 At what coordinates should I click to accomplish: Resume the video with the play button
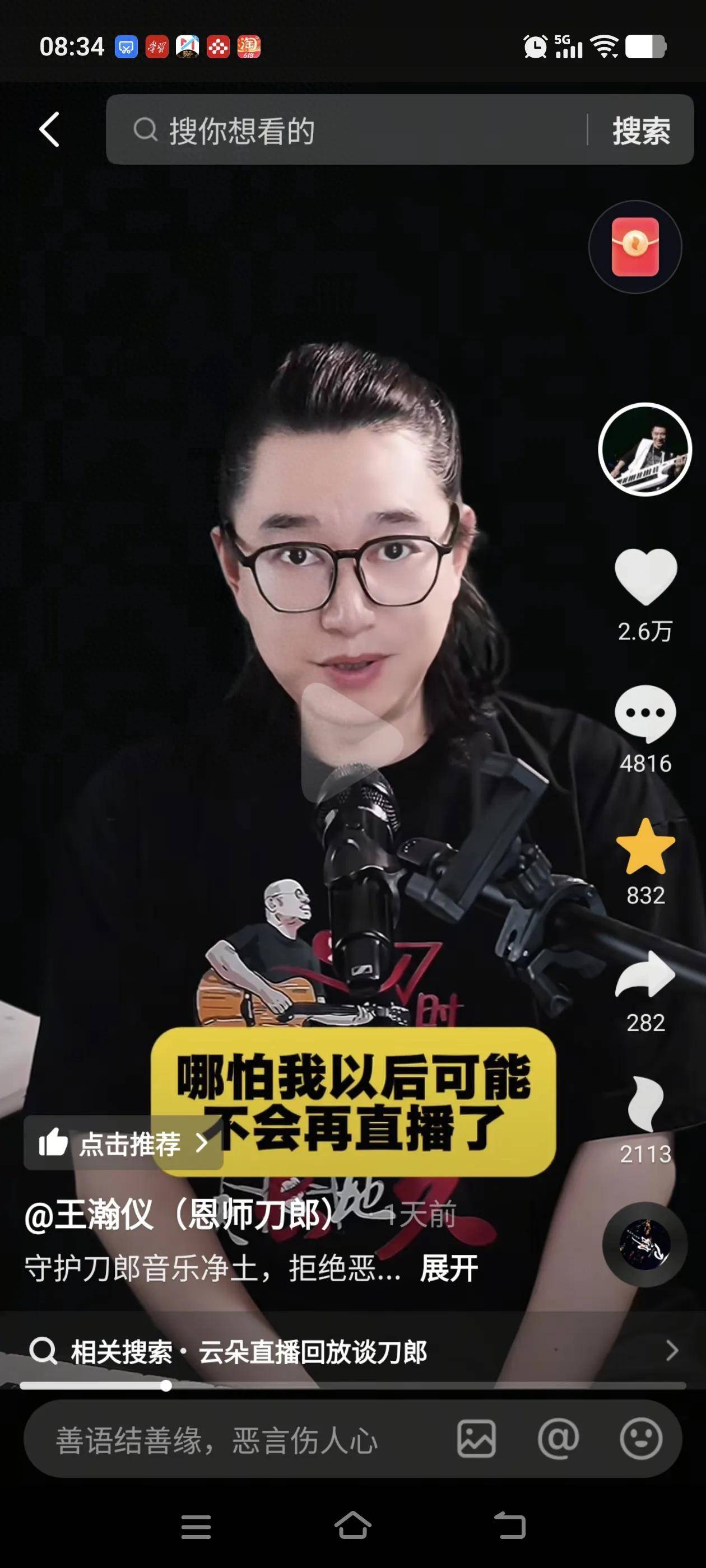click(x=352, y=740)
